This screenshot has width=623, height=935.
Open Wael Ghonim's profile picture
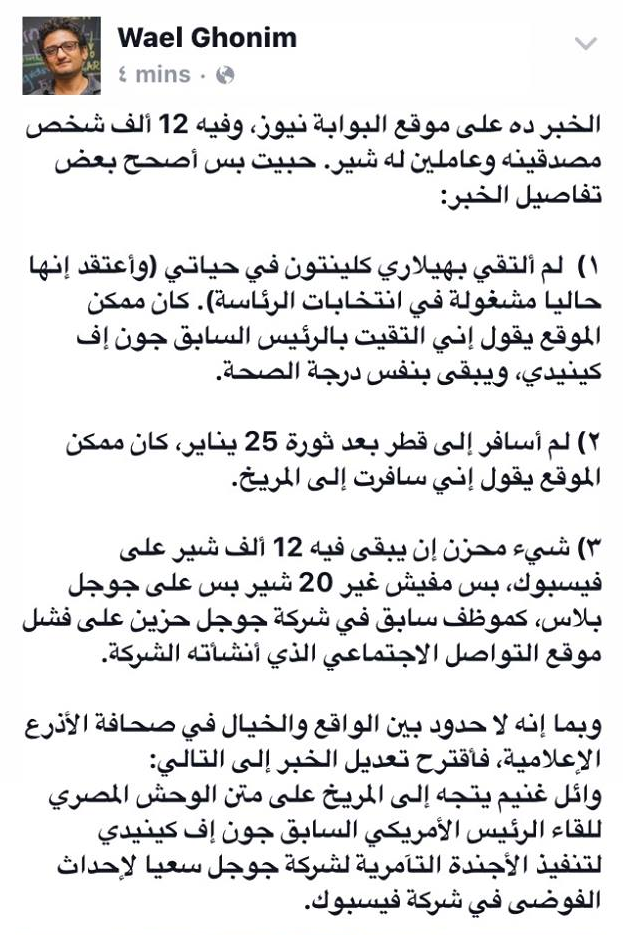point(61,56)
